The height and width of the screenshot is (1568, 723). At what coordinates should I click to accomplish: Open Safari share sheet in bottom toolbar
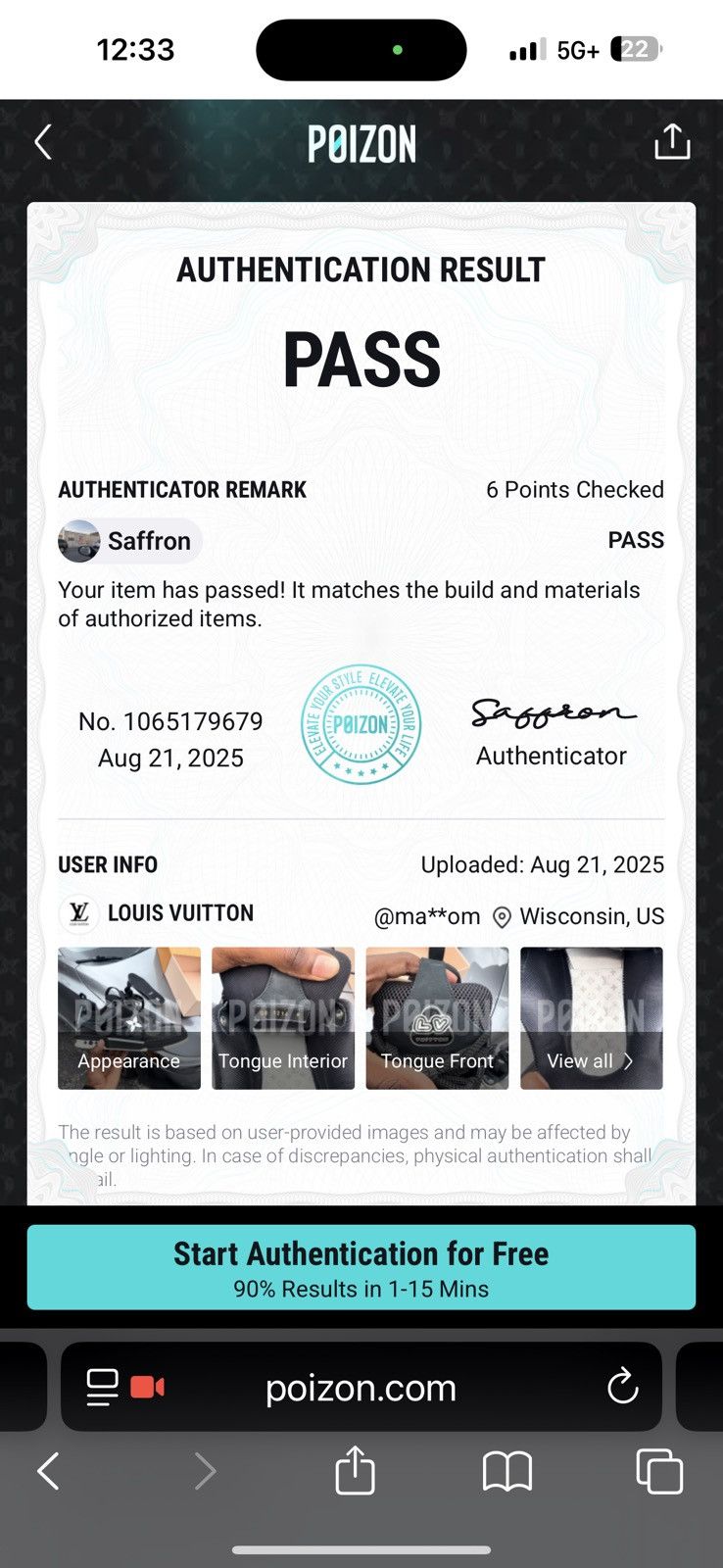(x=355, y=1470)
